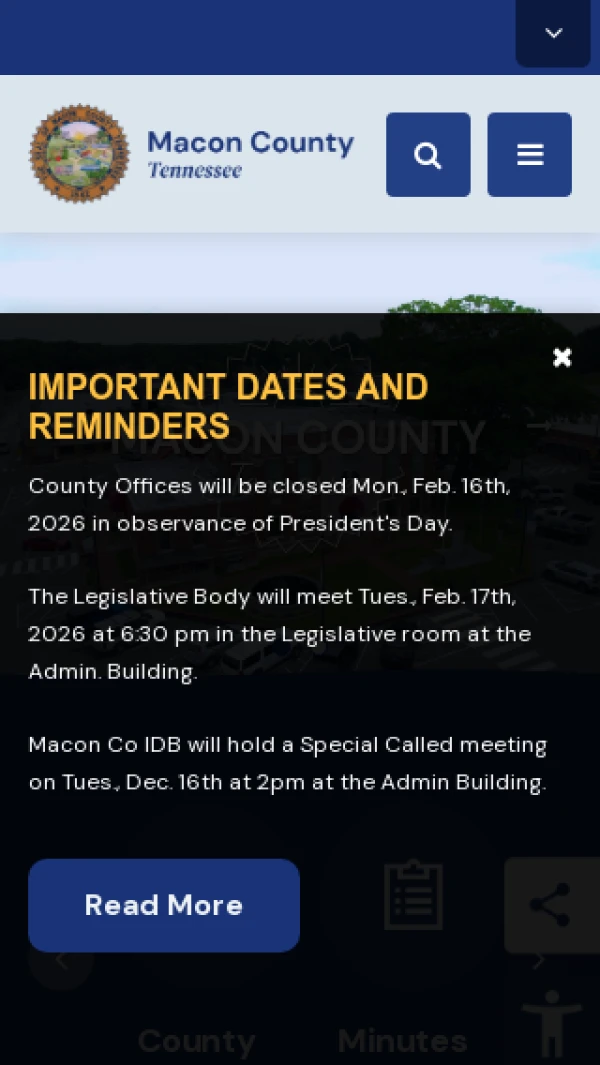
Task: Open the hamburger navigation menu
Action: (529, 155)
